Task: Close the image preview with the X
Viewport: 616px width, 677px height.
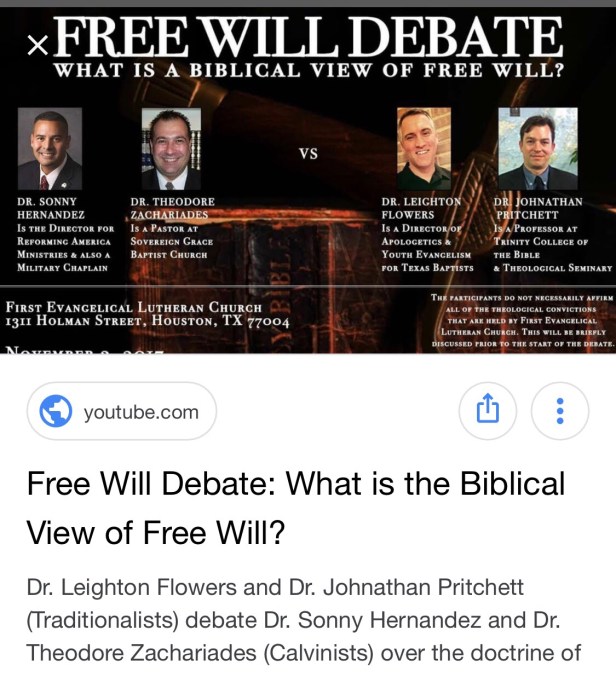Action: 37,47
